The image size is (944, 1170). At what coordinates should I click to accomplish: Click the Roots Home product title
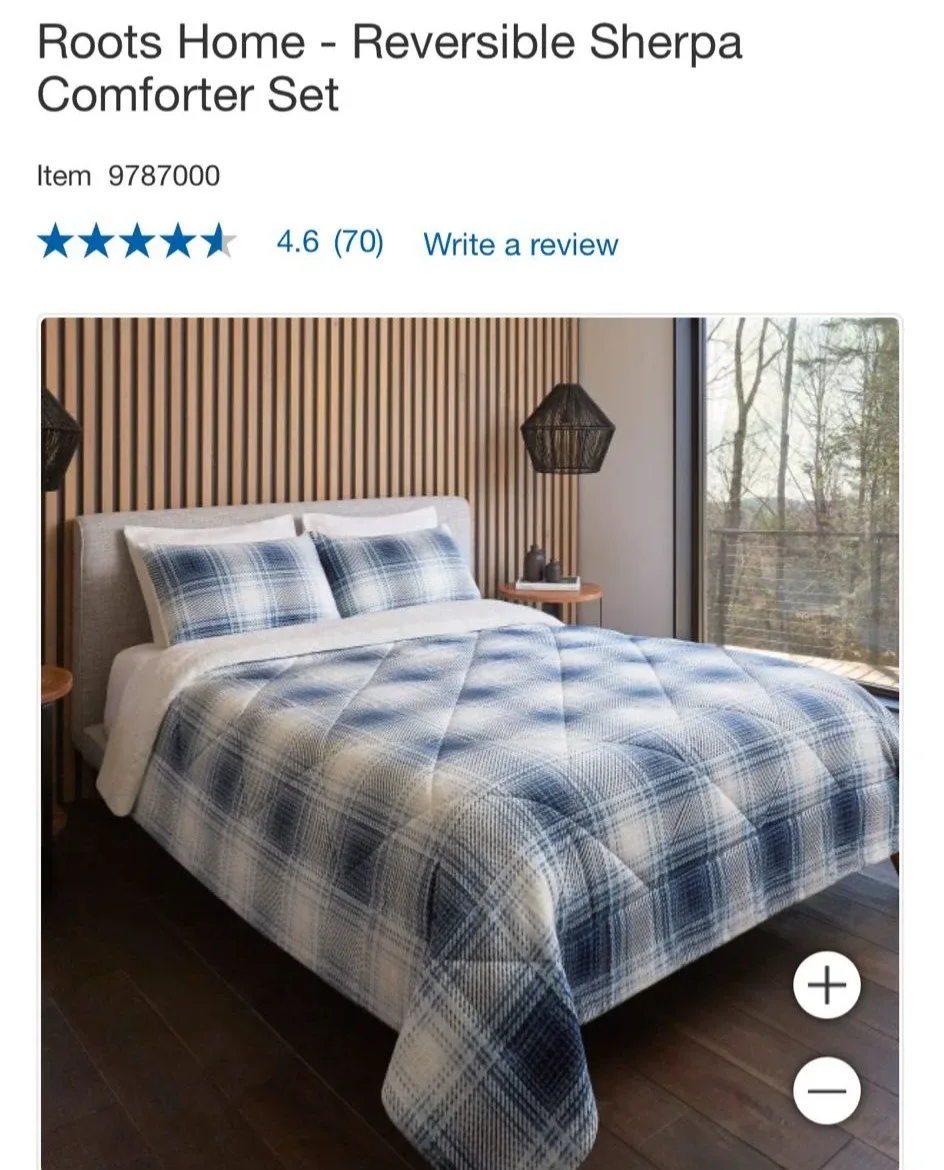(x=388, y=68)
